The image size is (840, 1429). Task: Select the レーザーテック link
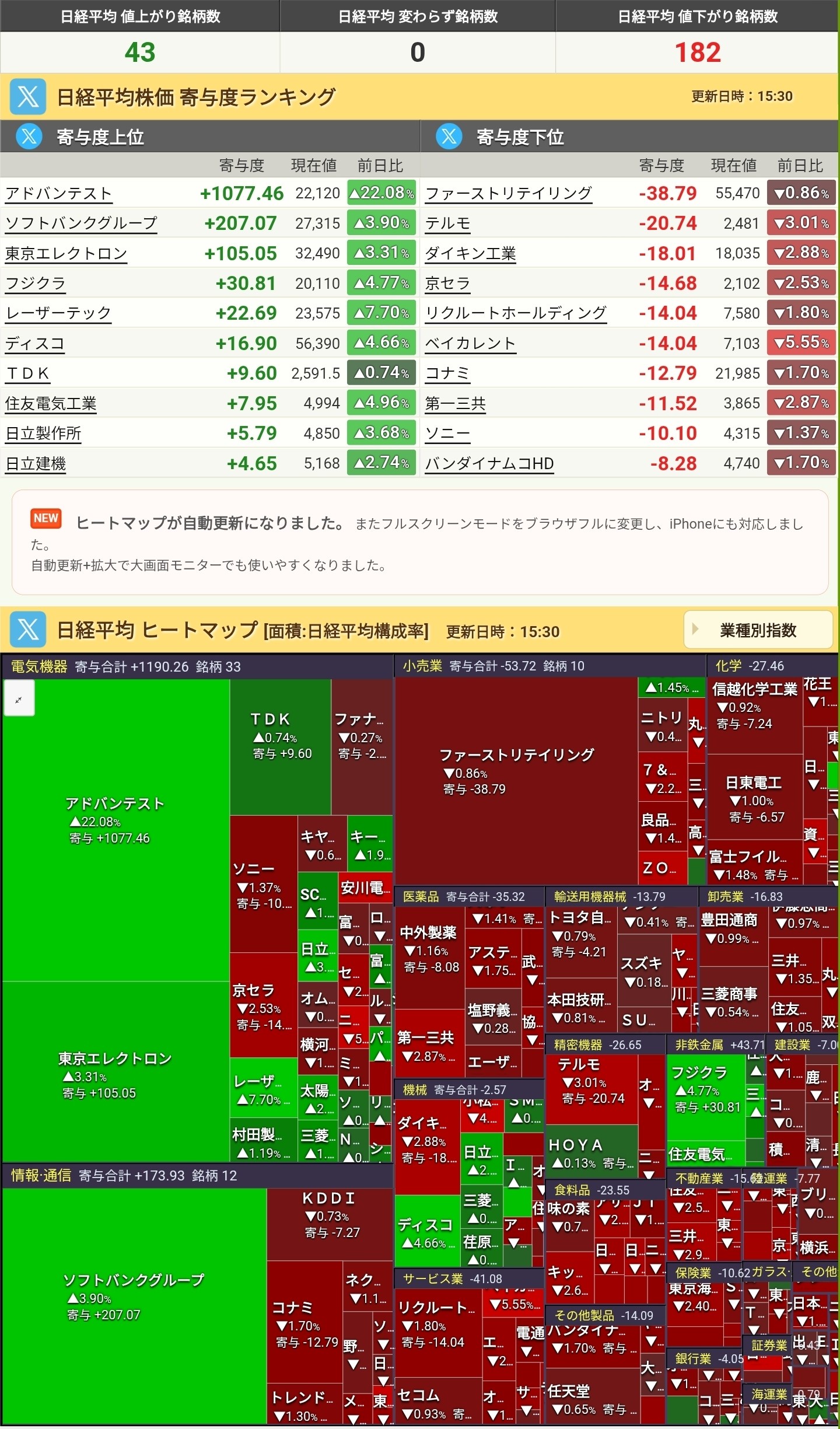point(58,313)
